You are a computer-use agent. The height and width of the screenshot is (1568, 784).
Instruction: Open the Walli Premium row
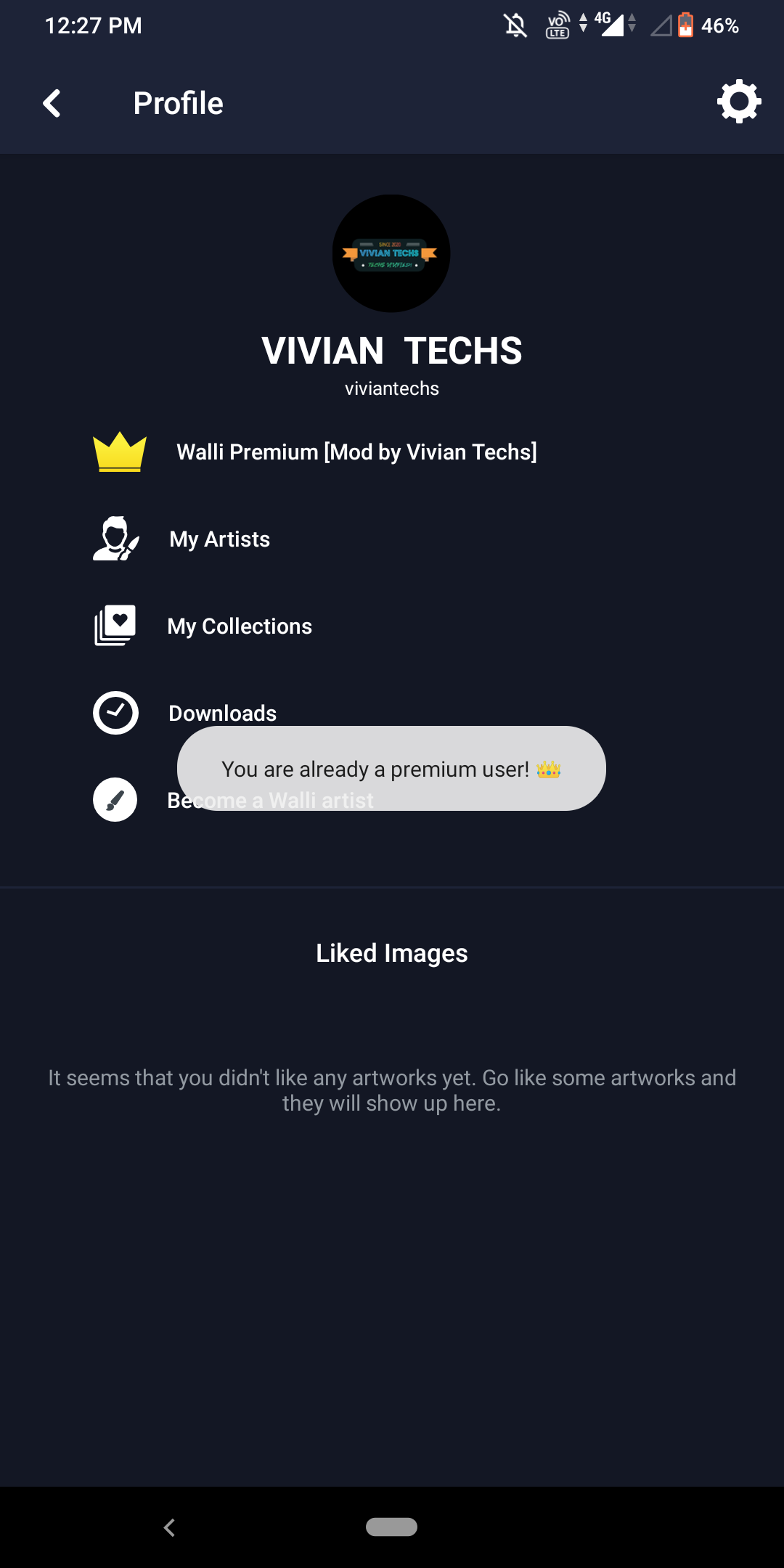pyautogui.click(x=356, y=452)
